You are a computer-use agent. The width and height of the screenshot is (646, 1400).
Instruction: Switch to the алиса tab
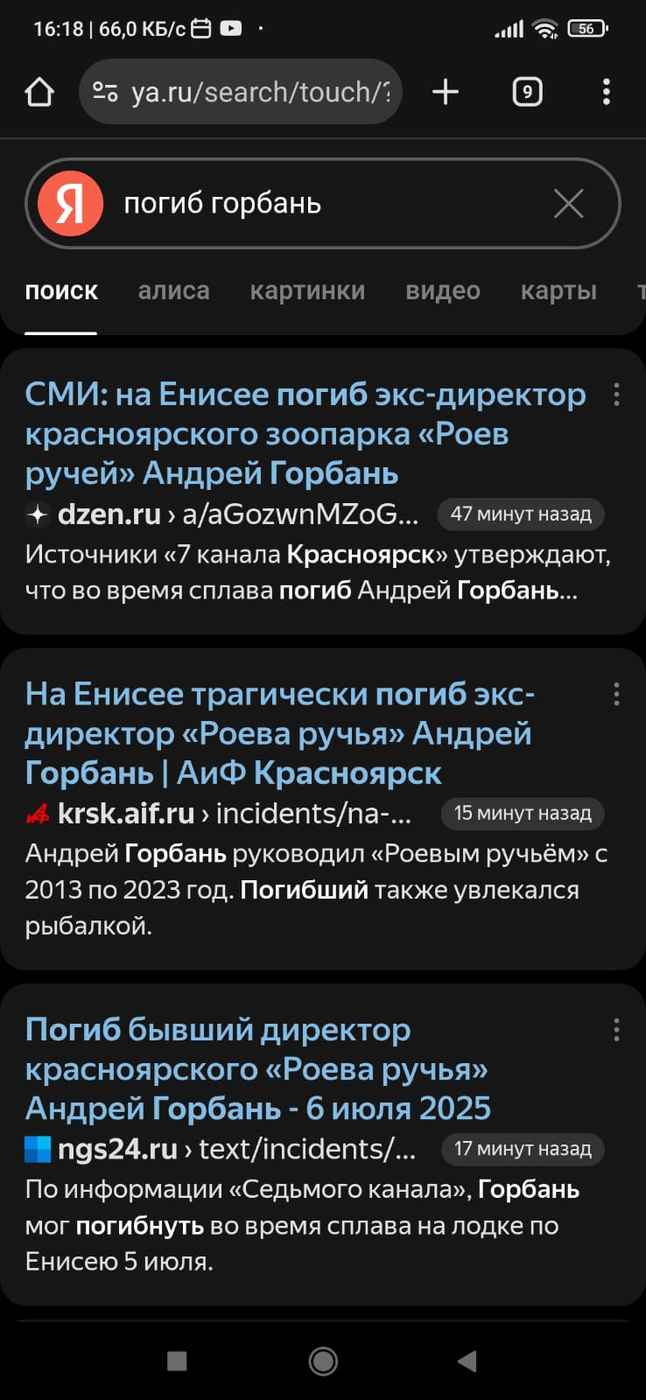click(174, 291)
